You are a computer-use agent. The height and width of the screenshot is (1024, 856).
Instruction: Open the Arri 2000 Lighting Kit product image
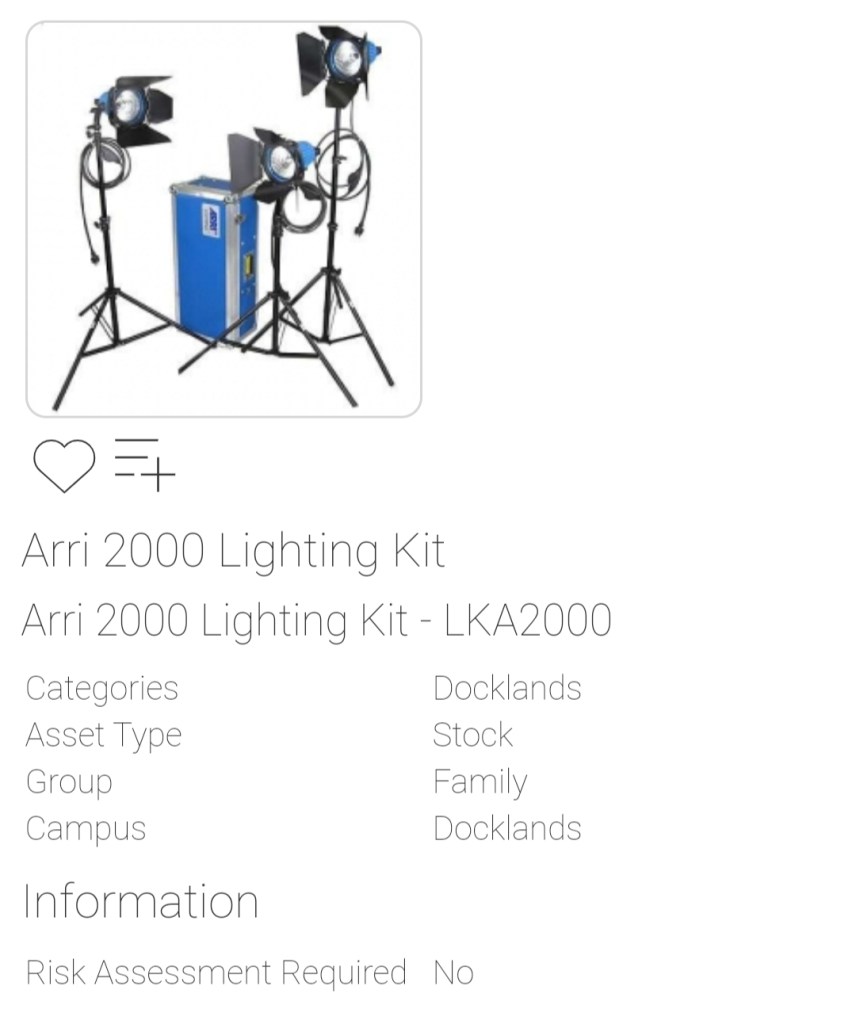click(224, 219)
